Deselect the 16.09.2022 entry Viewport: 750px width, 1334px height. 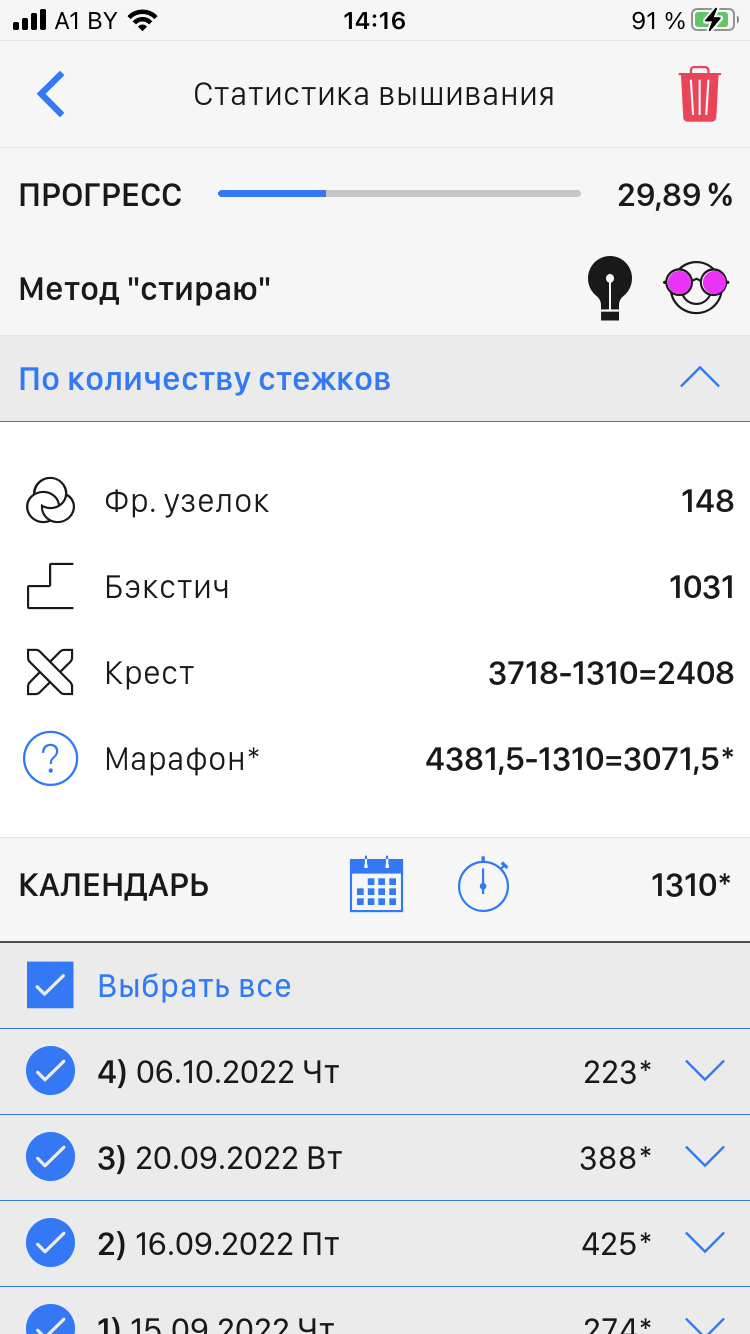click(50, 1244)
